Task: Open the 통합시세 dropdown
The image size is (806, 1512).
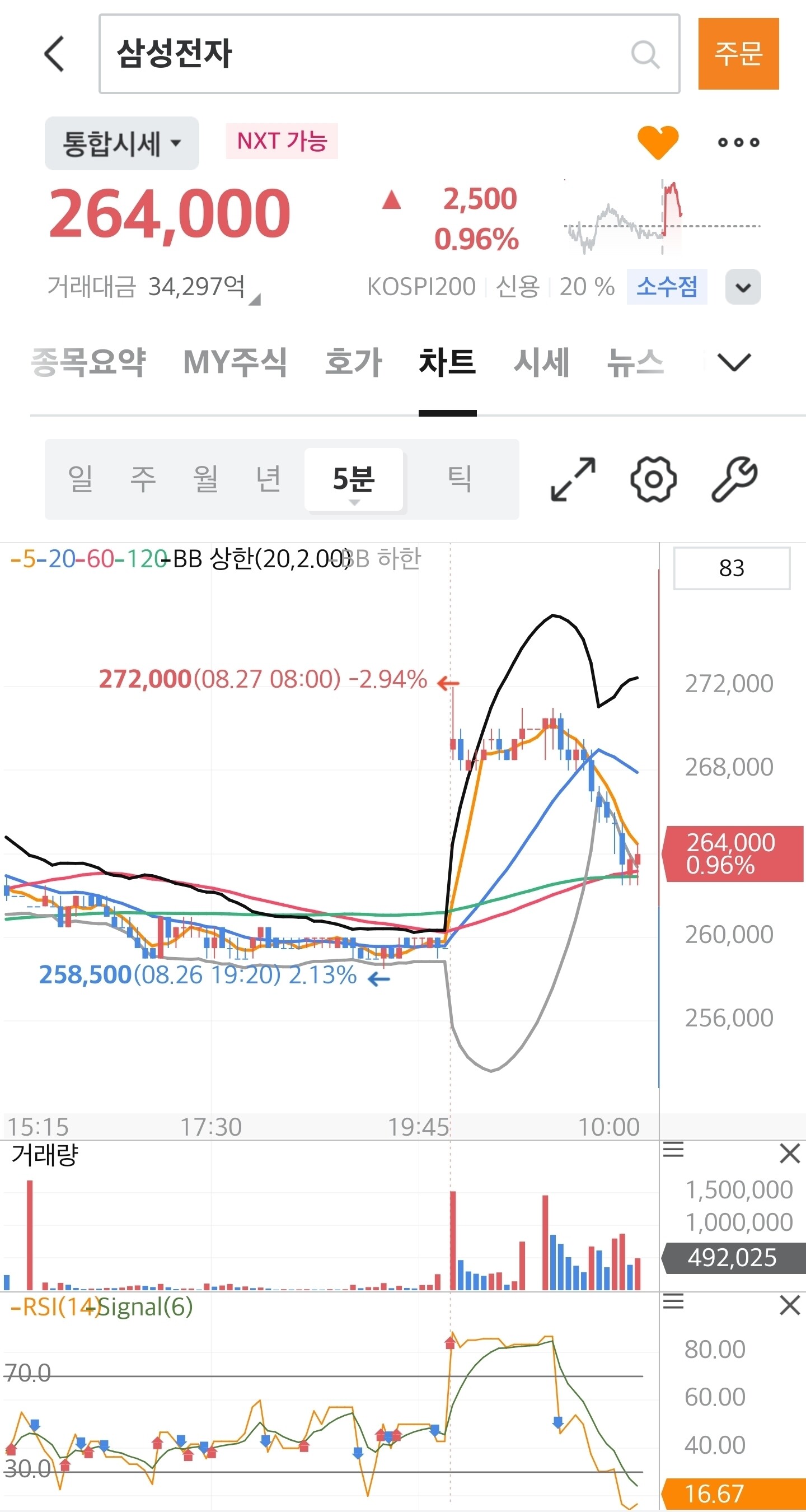Action: (x=122, y=143)
